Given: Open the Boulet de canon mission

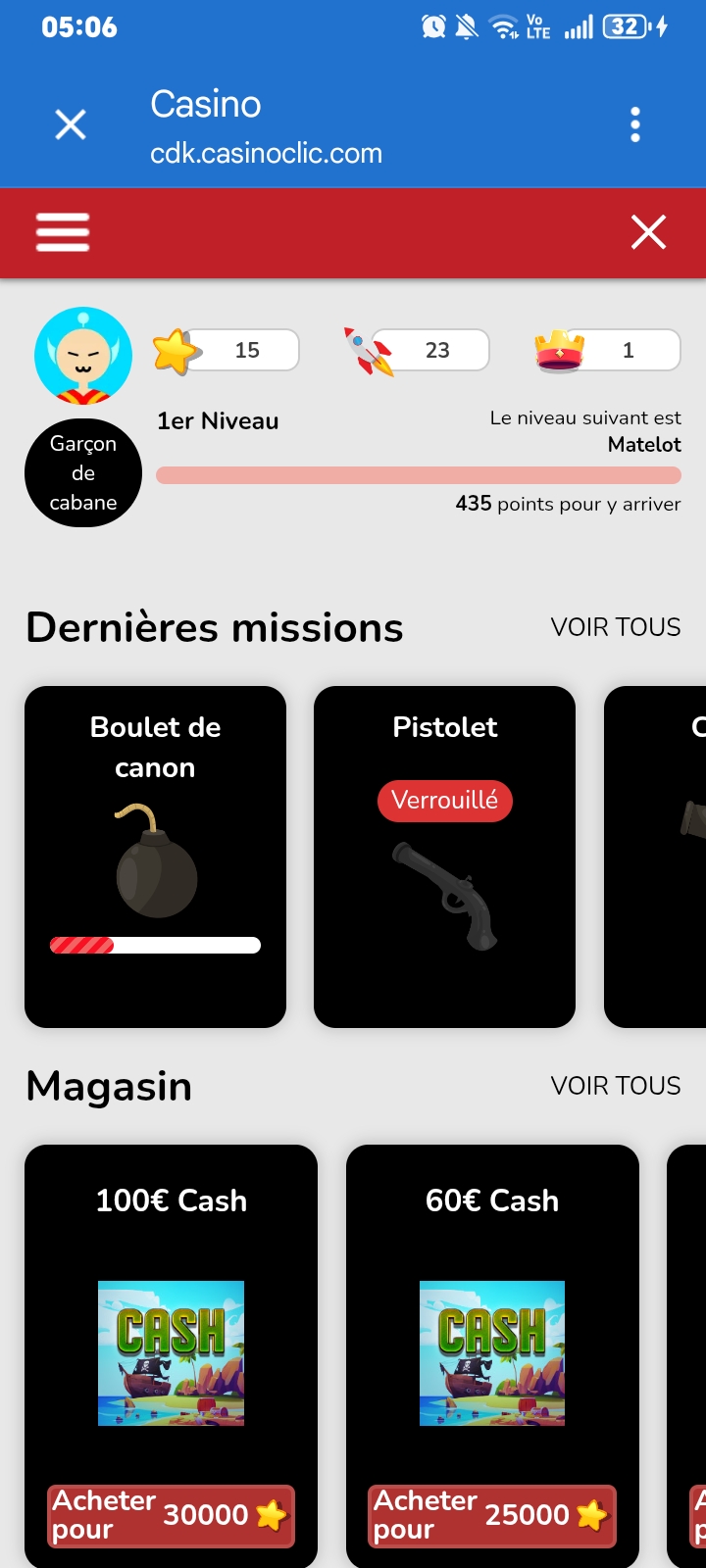Looking at the screenshot, I should pyautogui.click(x=155, y=857).
